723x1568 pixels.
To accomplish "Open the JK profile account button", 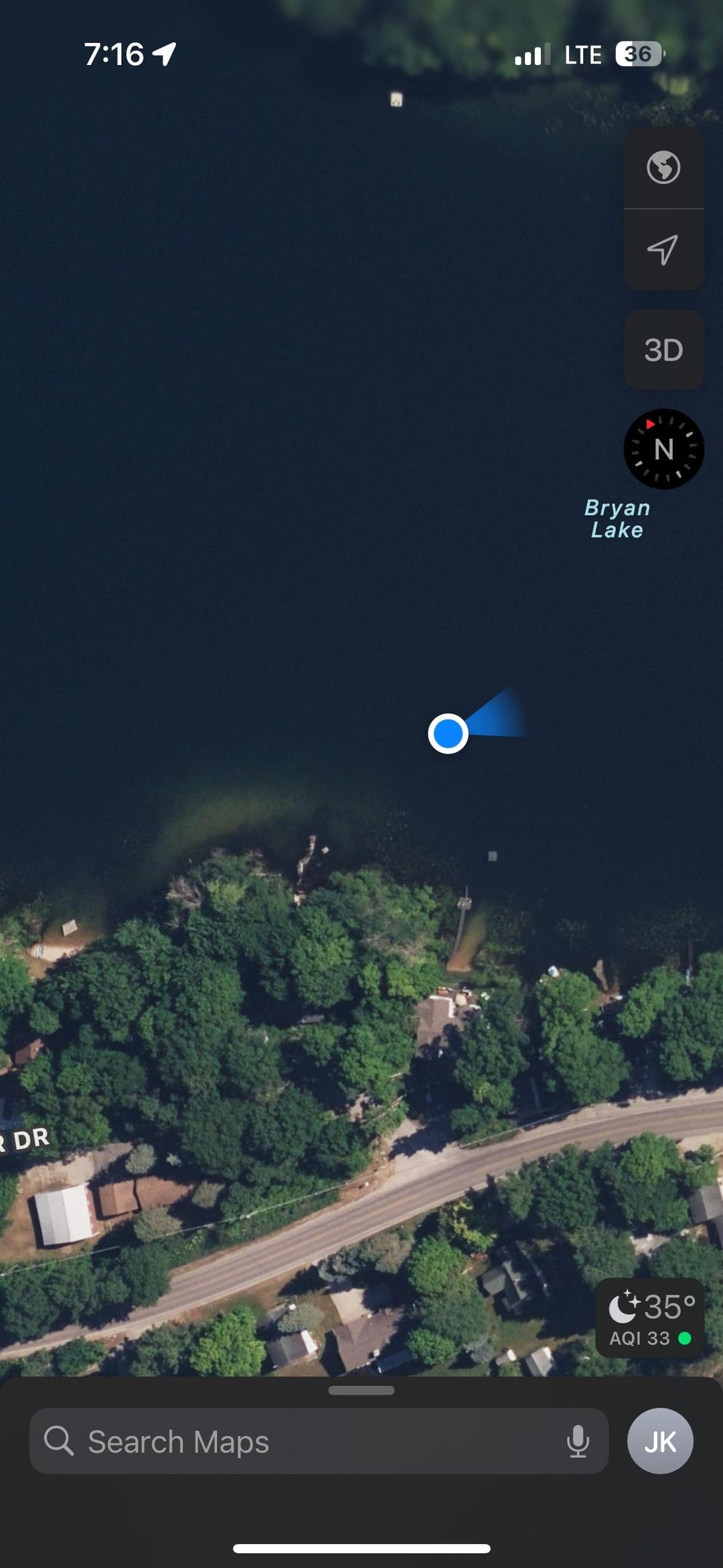I will (660, 1441).
